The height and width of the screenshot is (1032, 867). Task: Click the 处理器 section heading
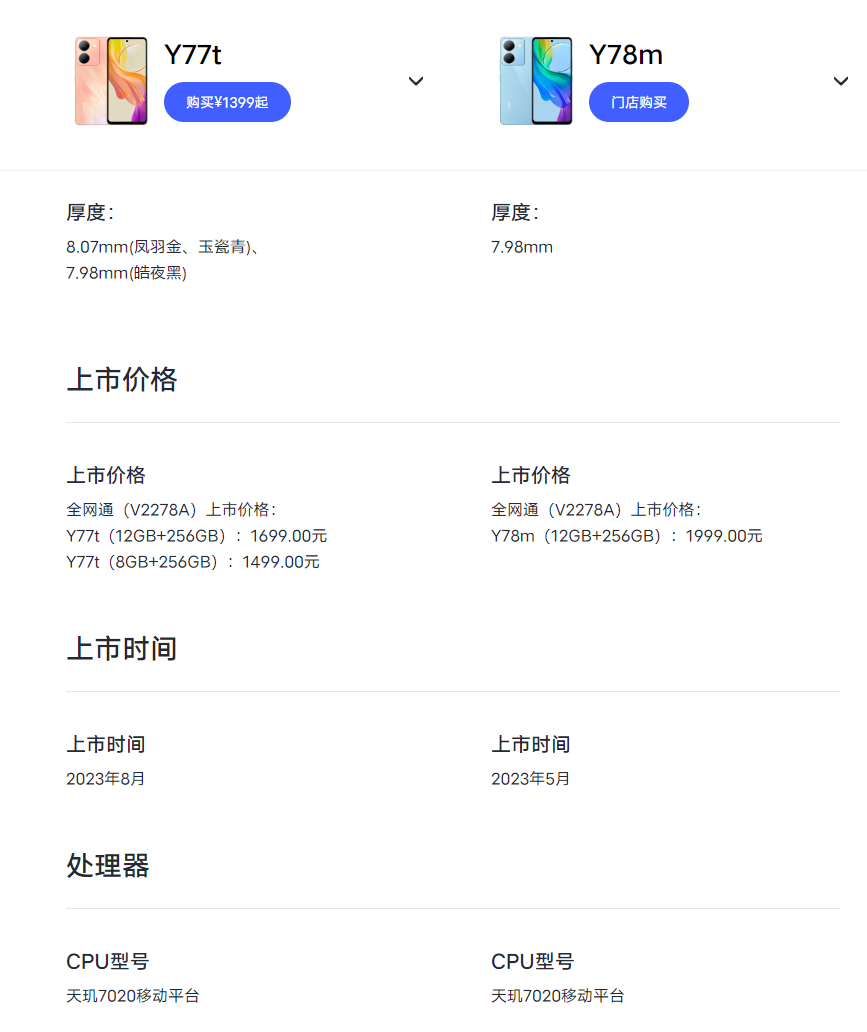(x=106, y=866)
